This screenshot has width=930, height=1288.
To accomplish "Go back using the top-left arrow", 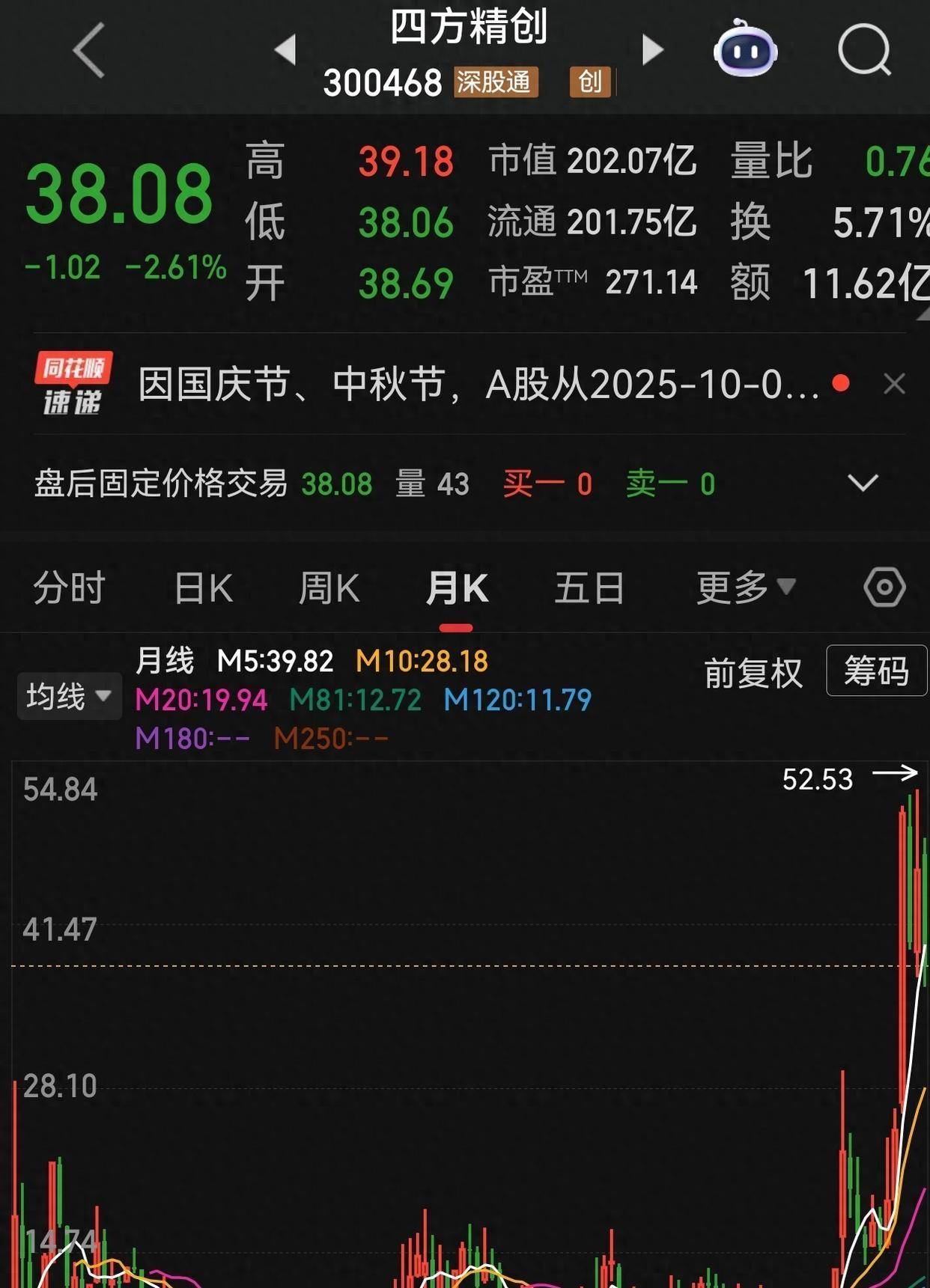I will coord(89,51).
